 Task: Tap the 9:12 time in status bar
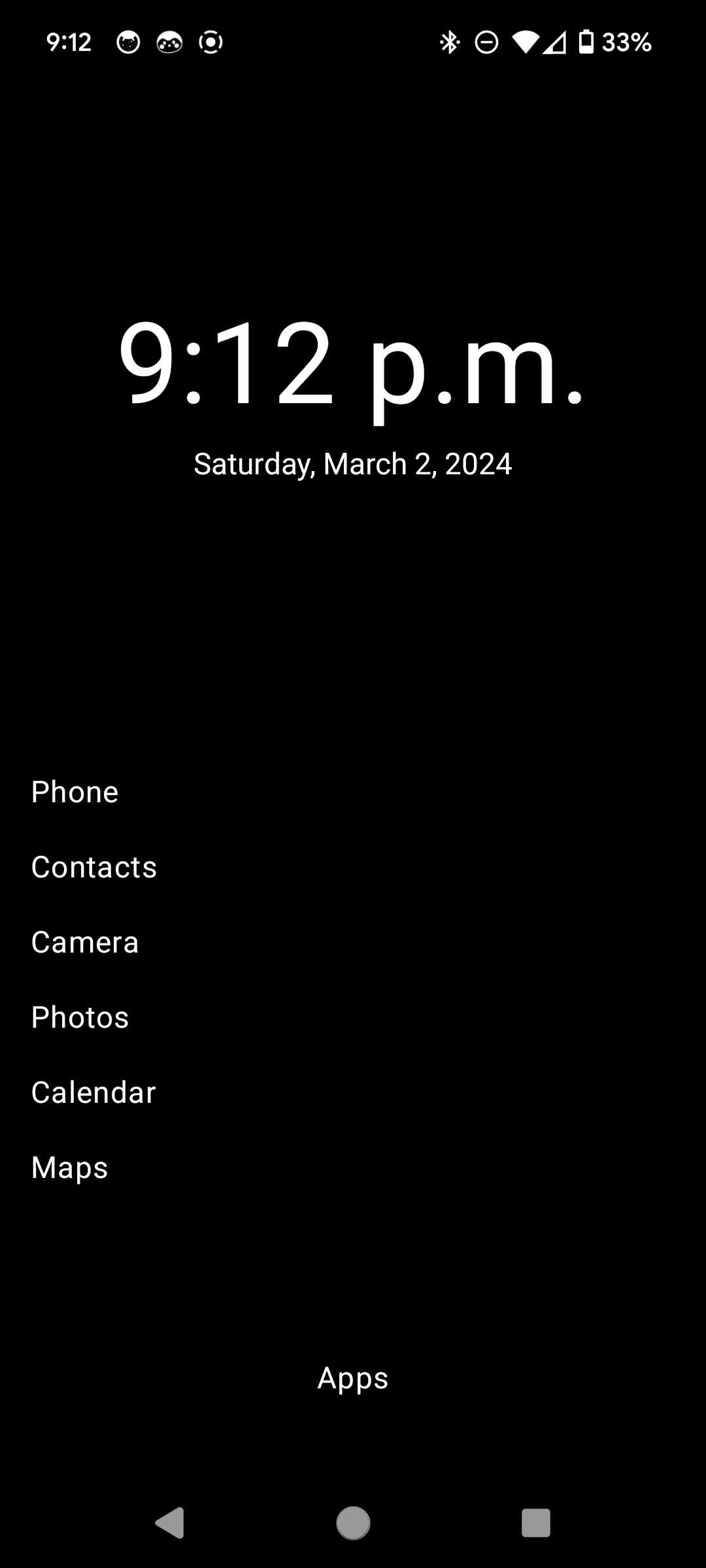tap(69, 41)
